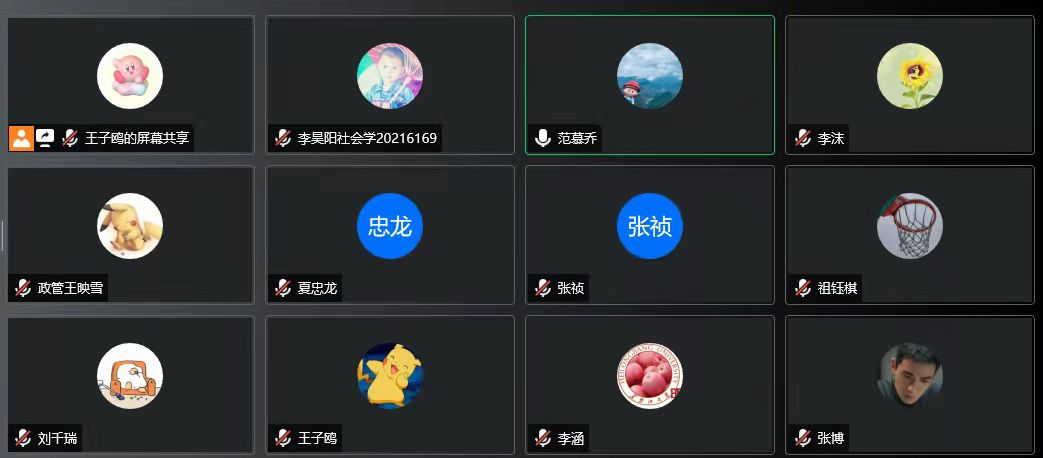Open 祖钰棋's participant tile
This screenshot has width=1043, height=458.
[x=910, y=235]
